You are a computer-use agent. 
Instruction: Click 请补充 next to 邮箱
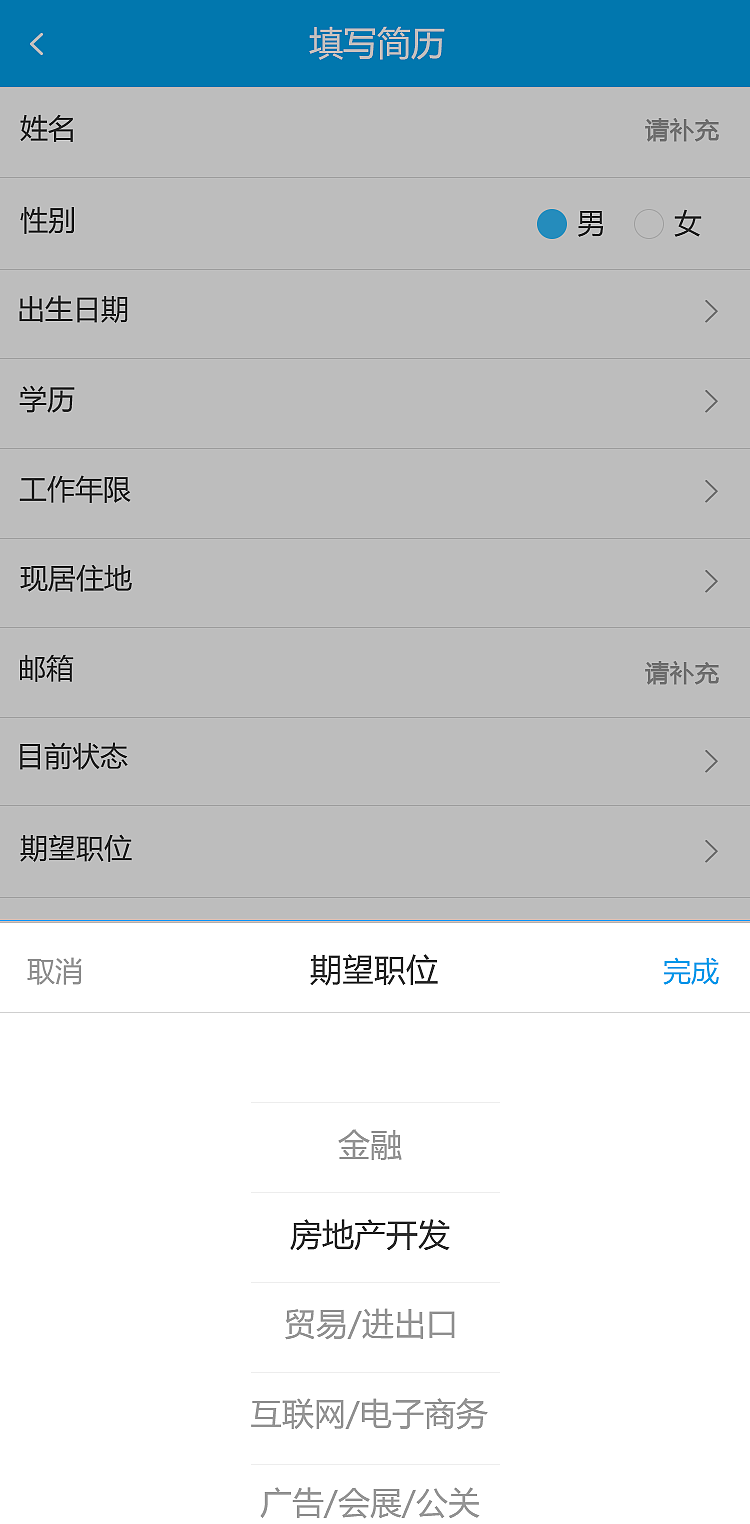(680, 673)
